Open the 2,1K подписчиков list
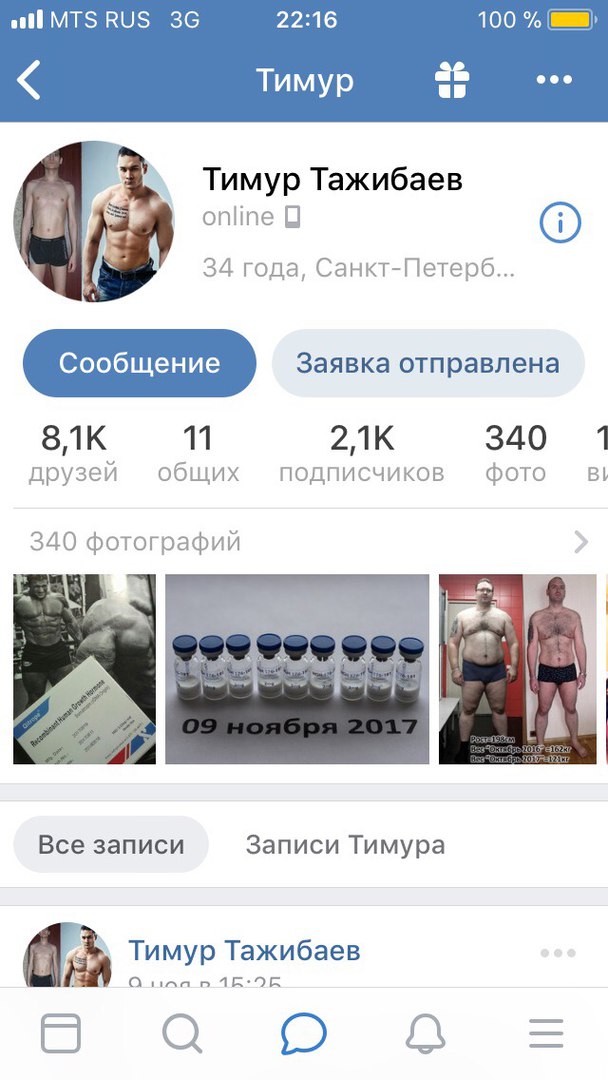This screenshot has width=608, height=1080. coord(361,453)
